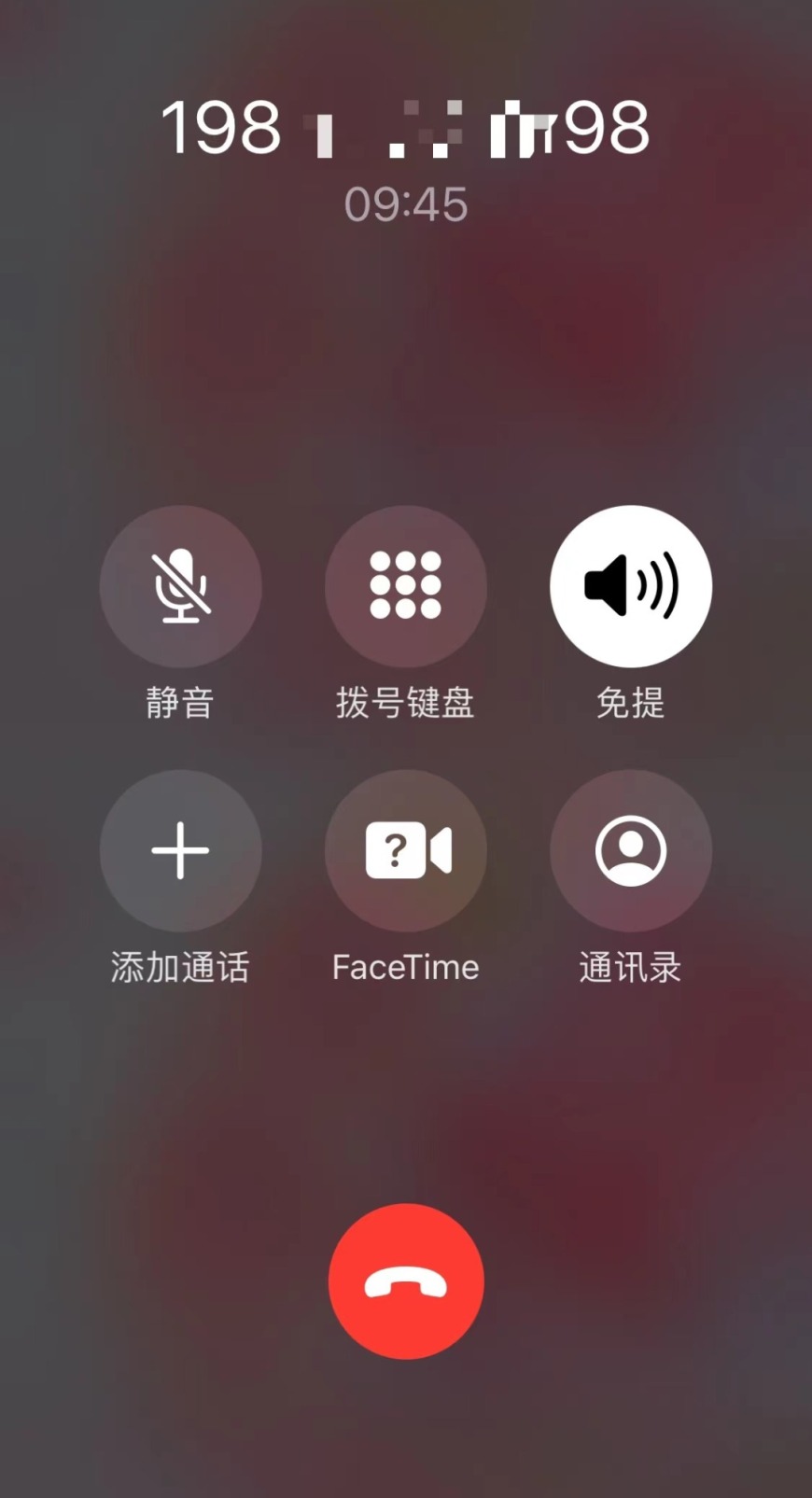812x1498 pixels.
Task: Open contacts (通讯录)
Action: 631,850
